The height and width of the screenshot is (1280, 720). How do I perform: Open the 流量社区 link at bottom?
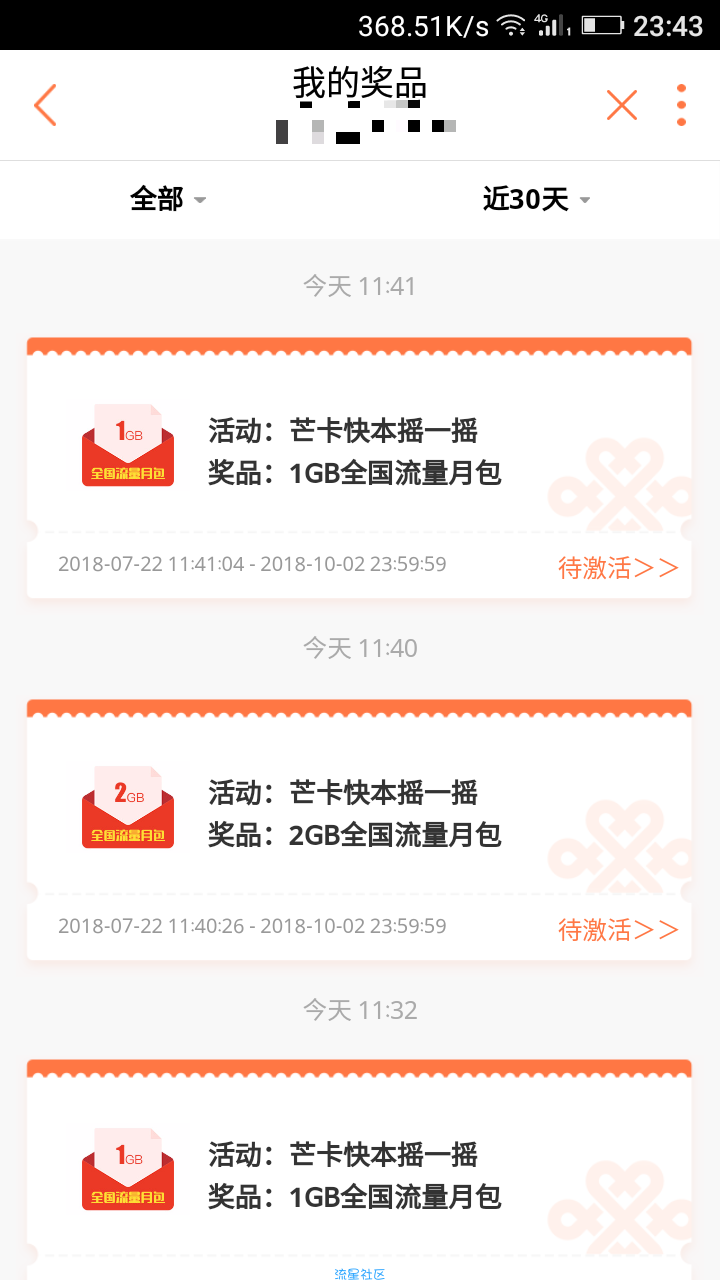(x=359, y=1273)
